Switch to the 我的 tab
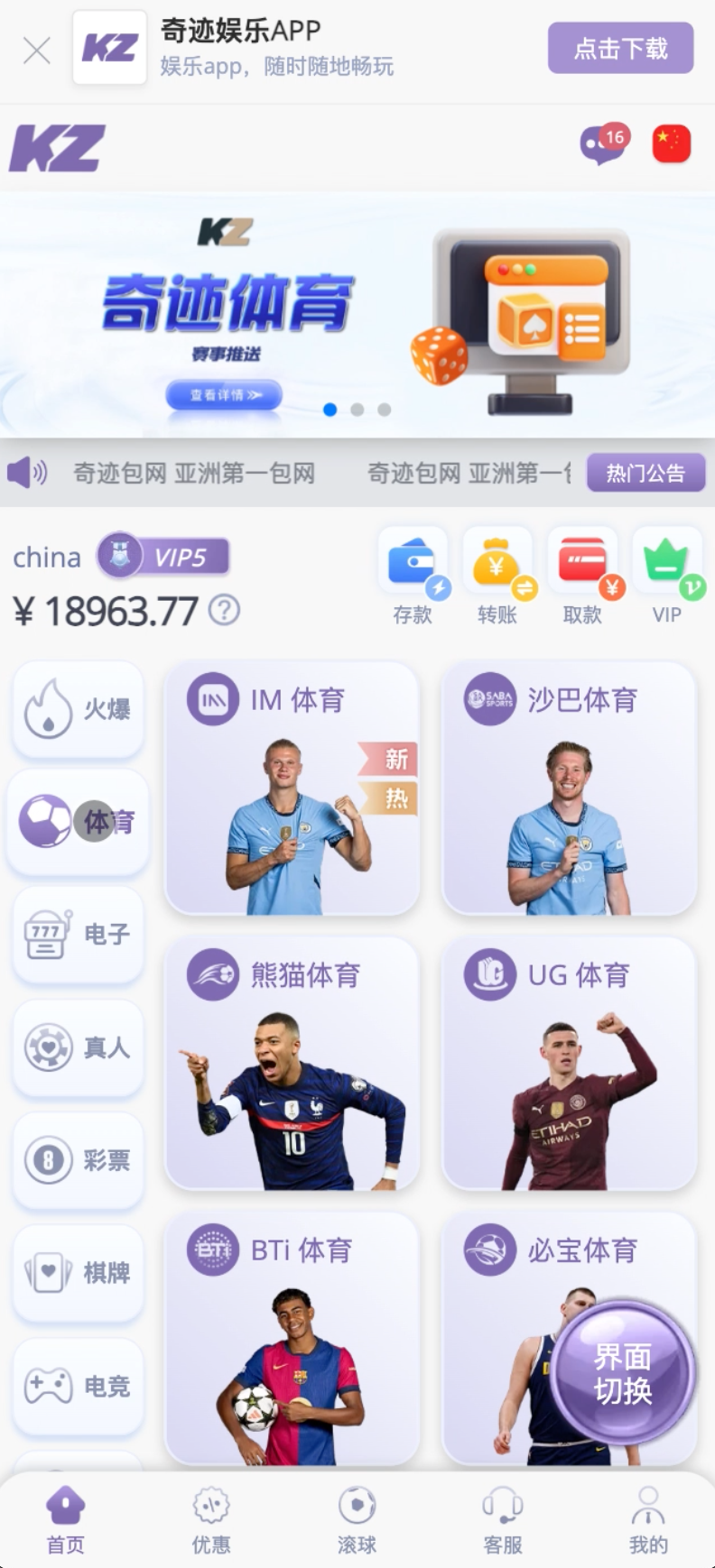The height and width of the screenshot is (1568, 715). coord(648,1521)
